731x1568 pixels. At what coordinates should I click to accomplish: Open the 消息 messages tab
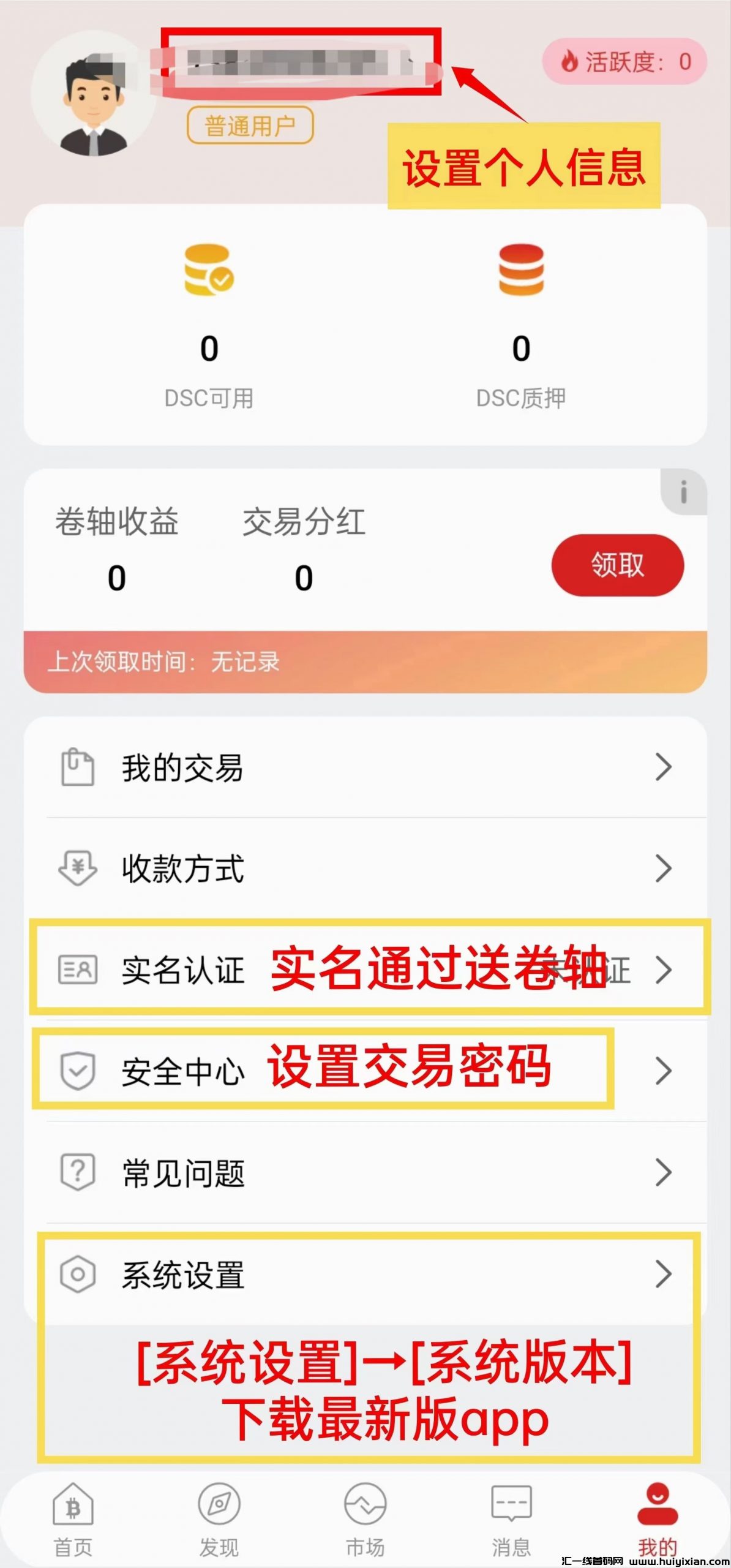point(511,1518)
